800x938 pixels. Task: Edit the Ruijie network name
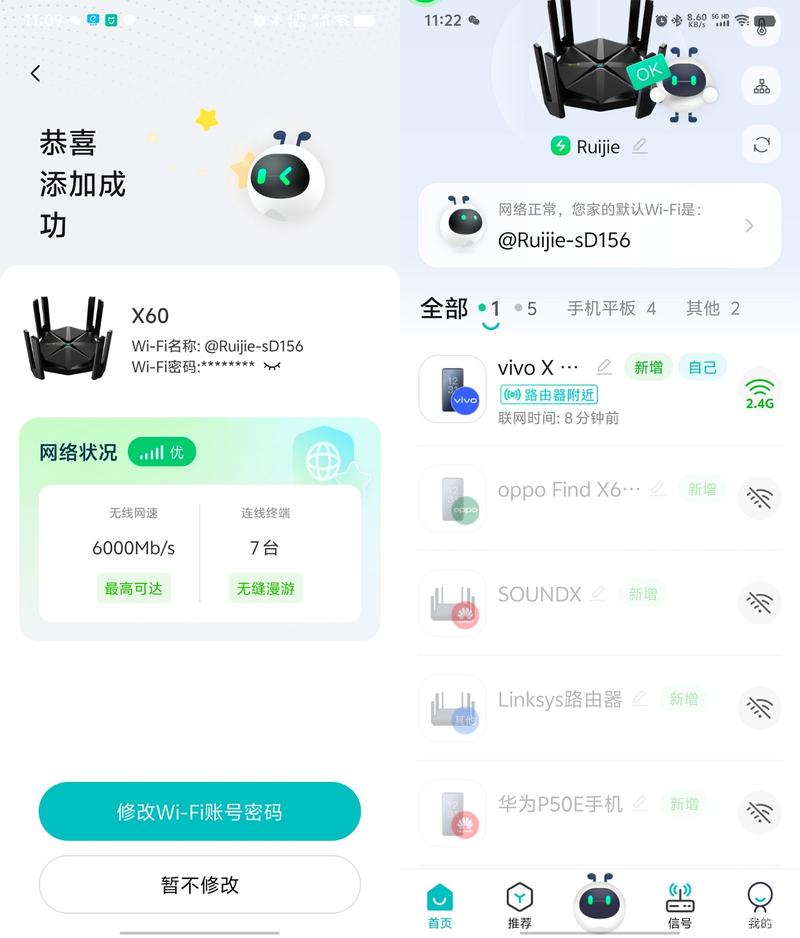pos(640,146)
